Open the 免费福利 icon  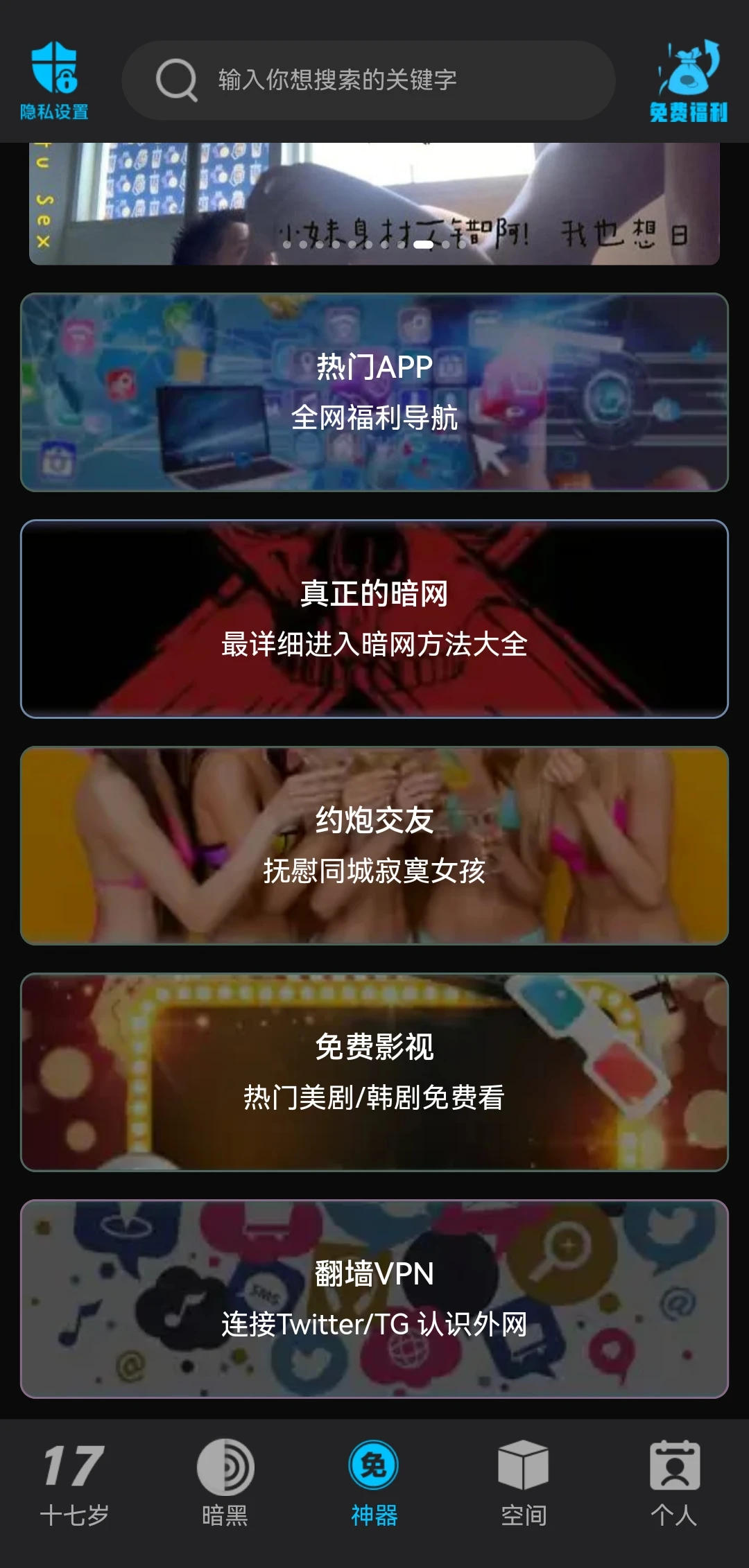(x=688, y=80)
